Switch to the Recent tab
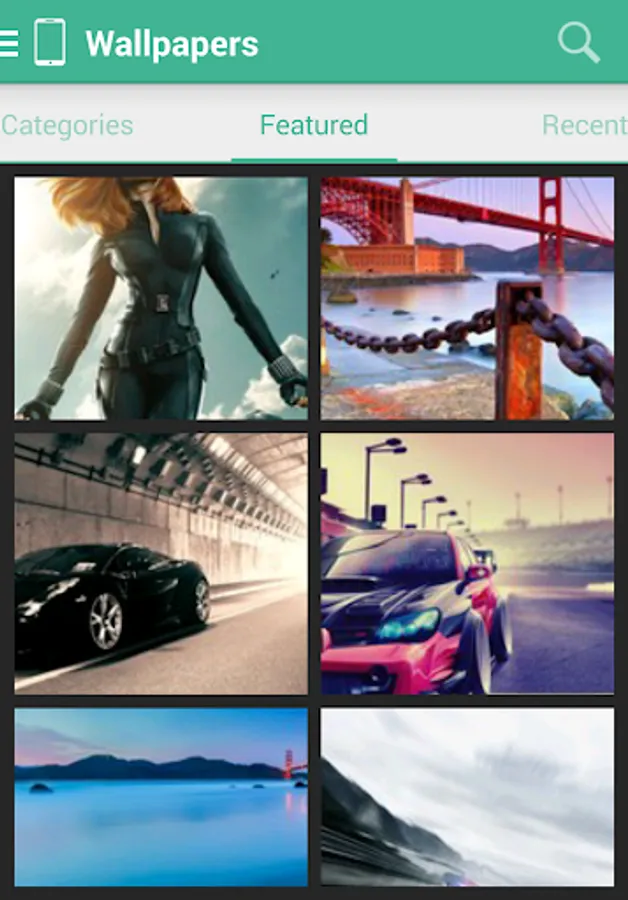 [584, 125]
